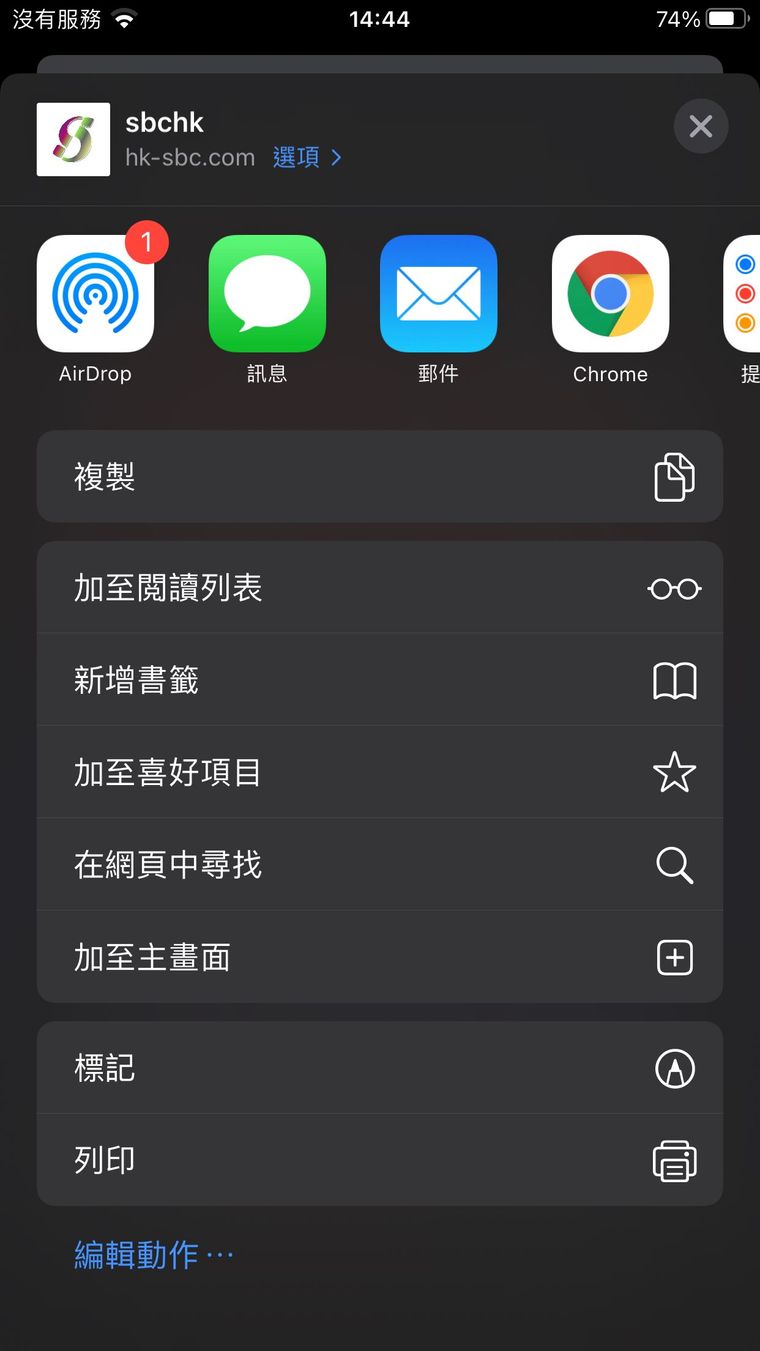Share via AirDrop

coord(96,294)
